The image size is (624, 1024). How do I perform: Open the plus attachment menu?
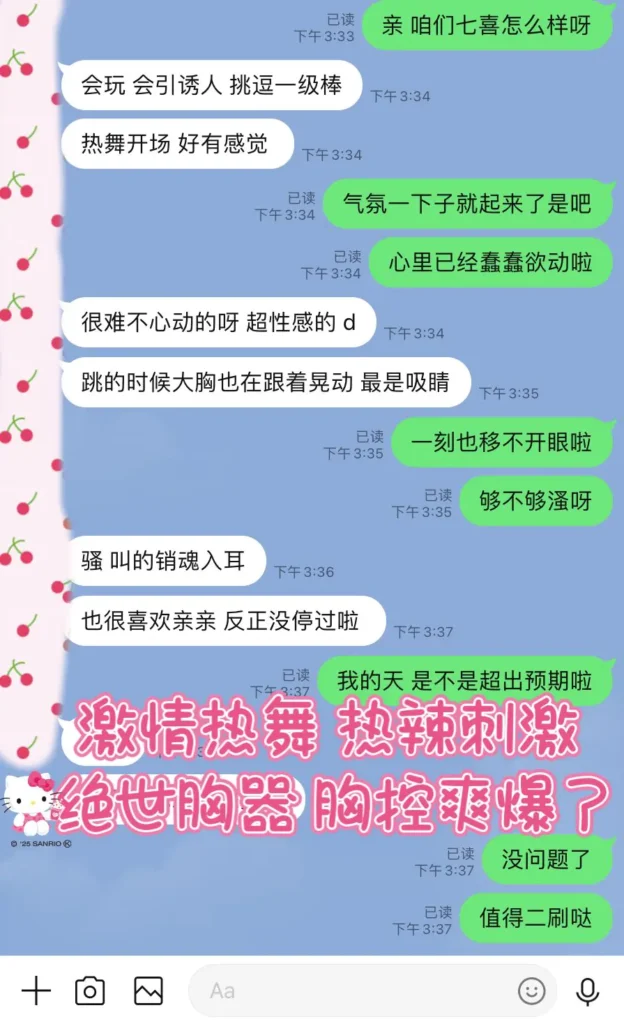pos(36,991)
